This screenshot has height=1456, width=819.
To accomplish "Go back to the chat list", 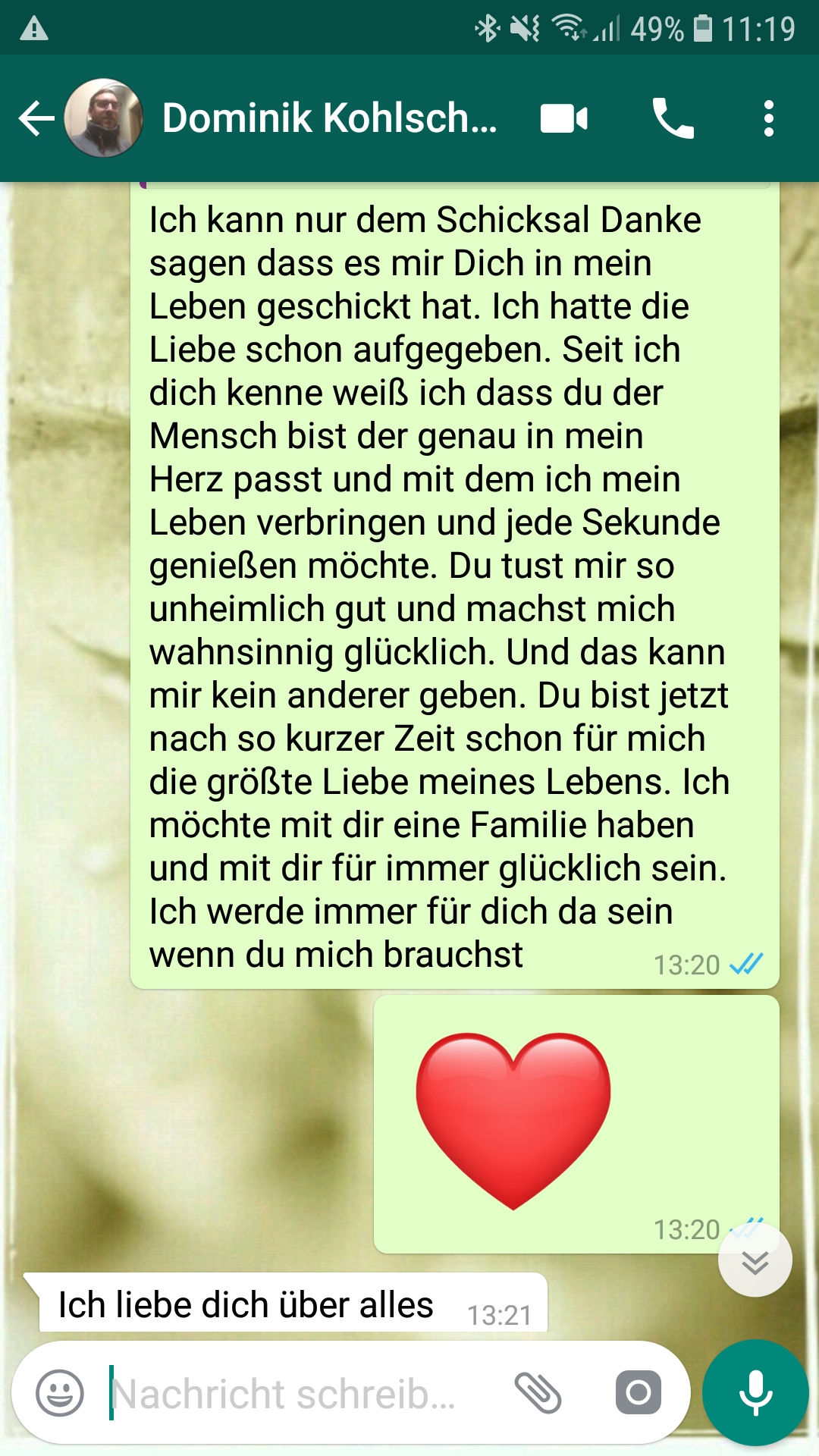I will point(36,119).
